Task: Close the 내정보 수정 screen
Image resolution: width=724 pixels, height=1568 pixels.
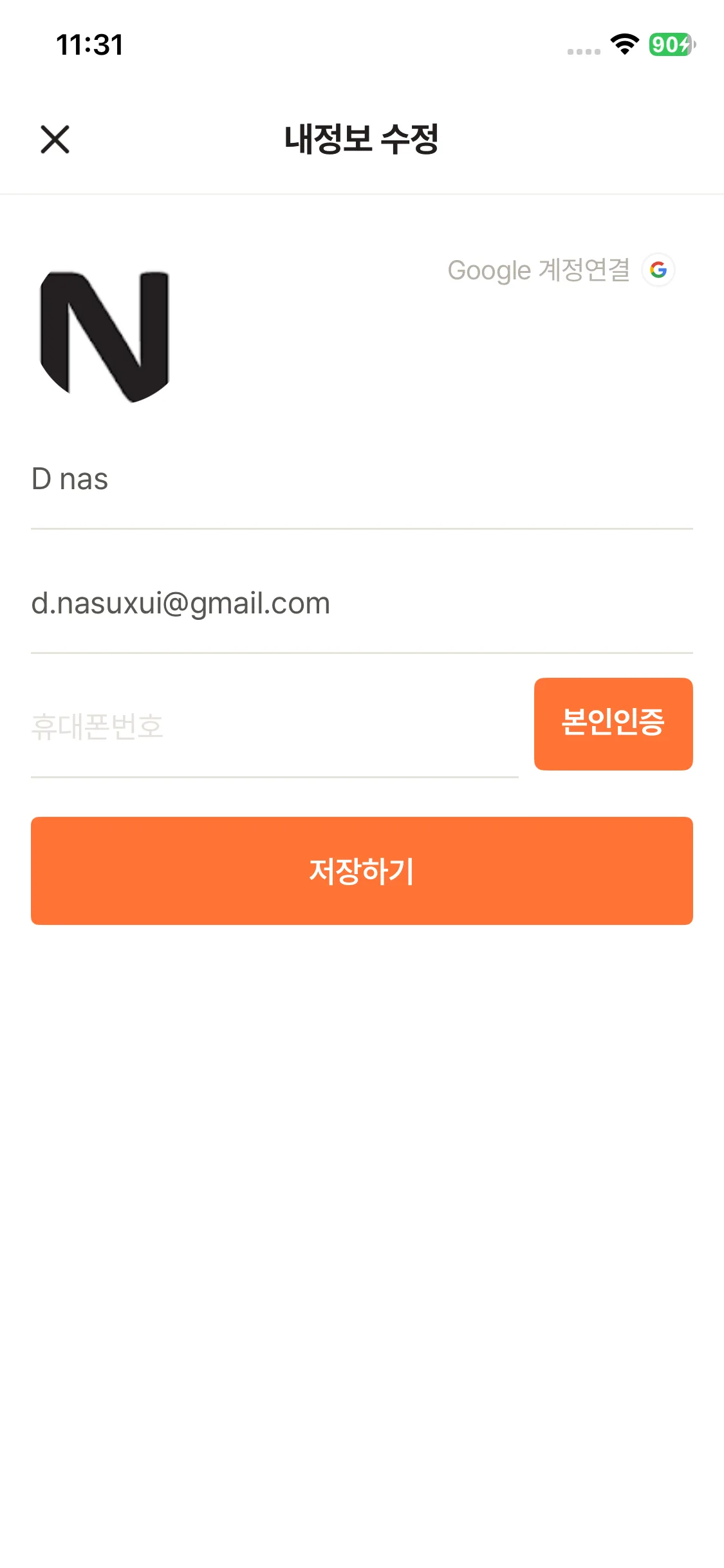Action: 55,139
